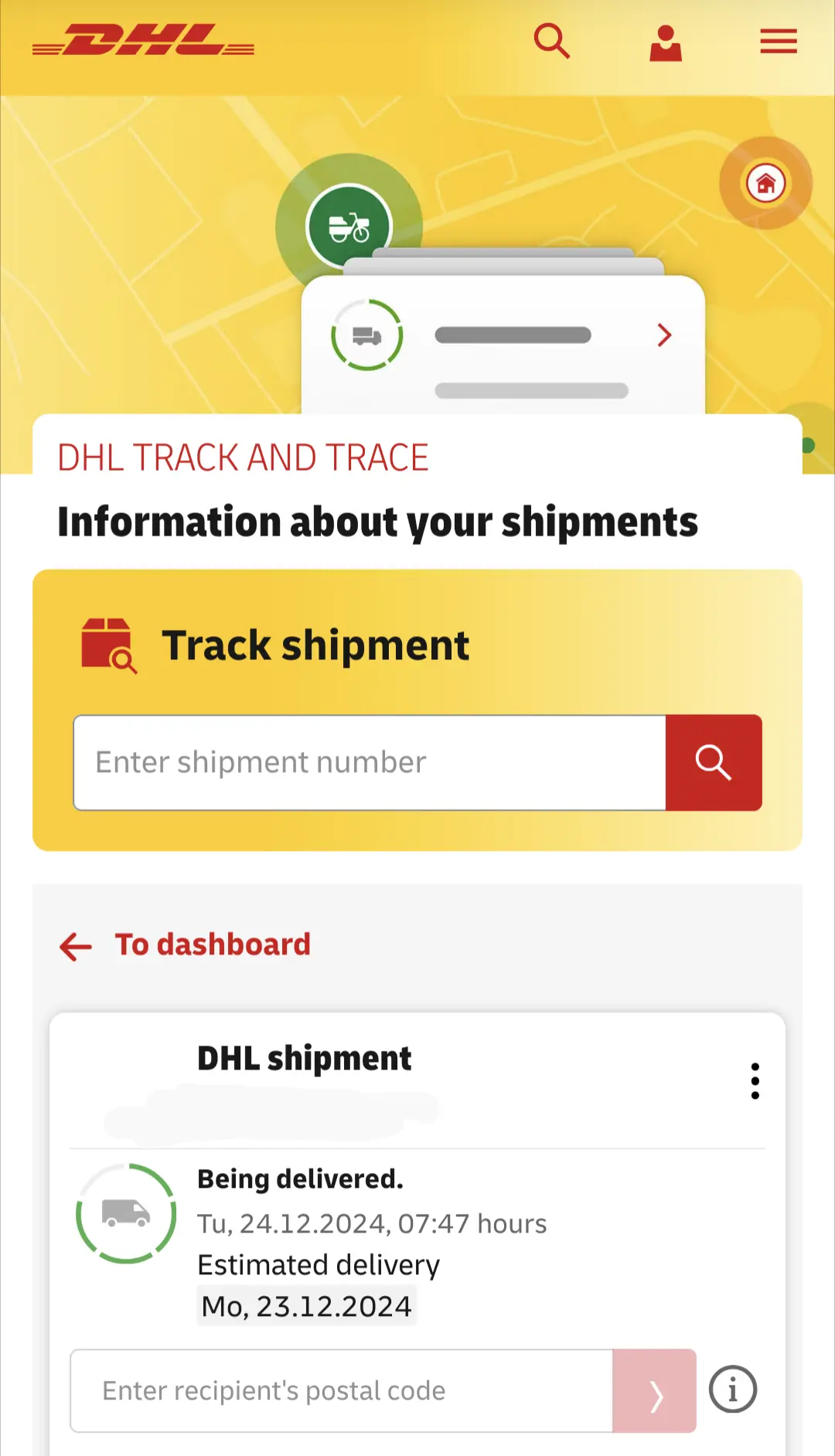Focus the recipient's postal code field

point(341,1390)
